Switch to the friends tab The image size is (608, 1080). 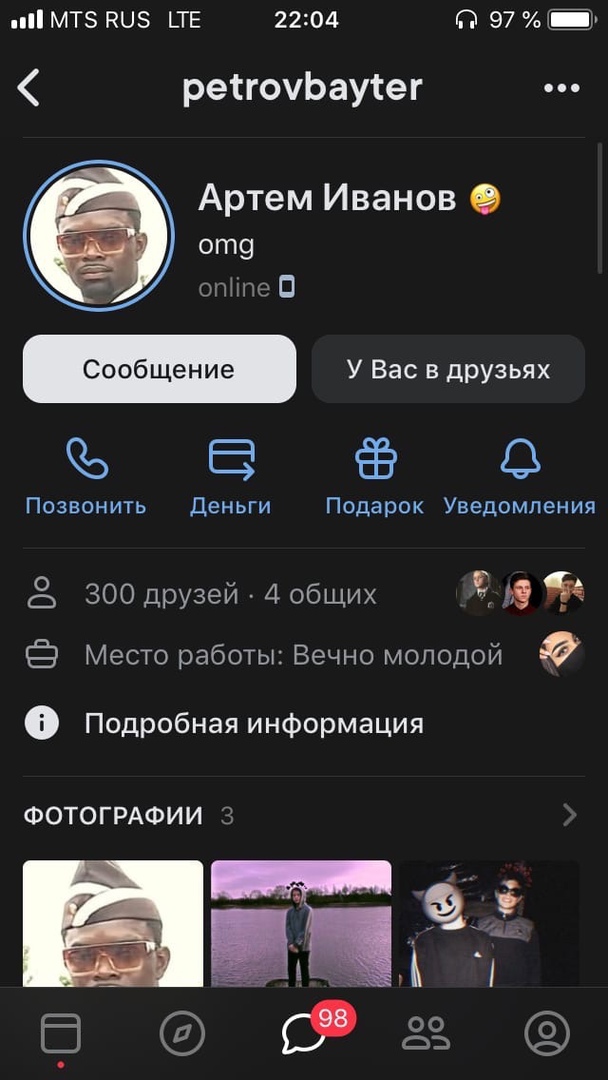426,1033
